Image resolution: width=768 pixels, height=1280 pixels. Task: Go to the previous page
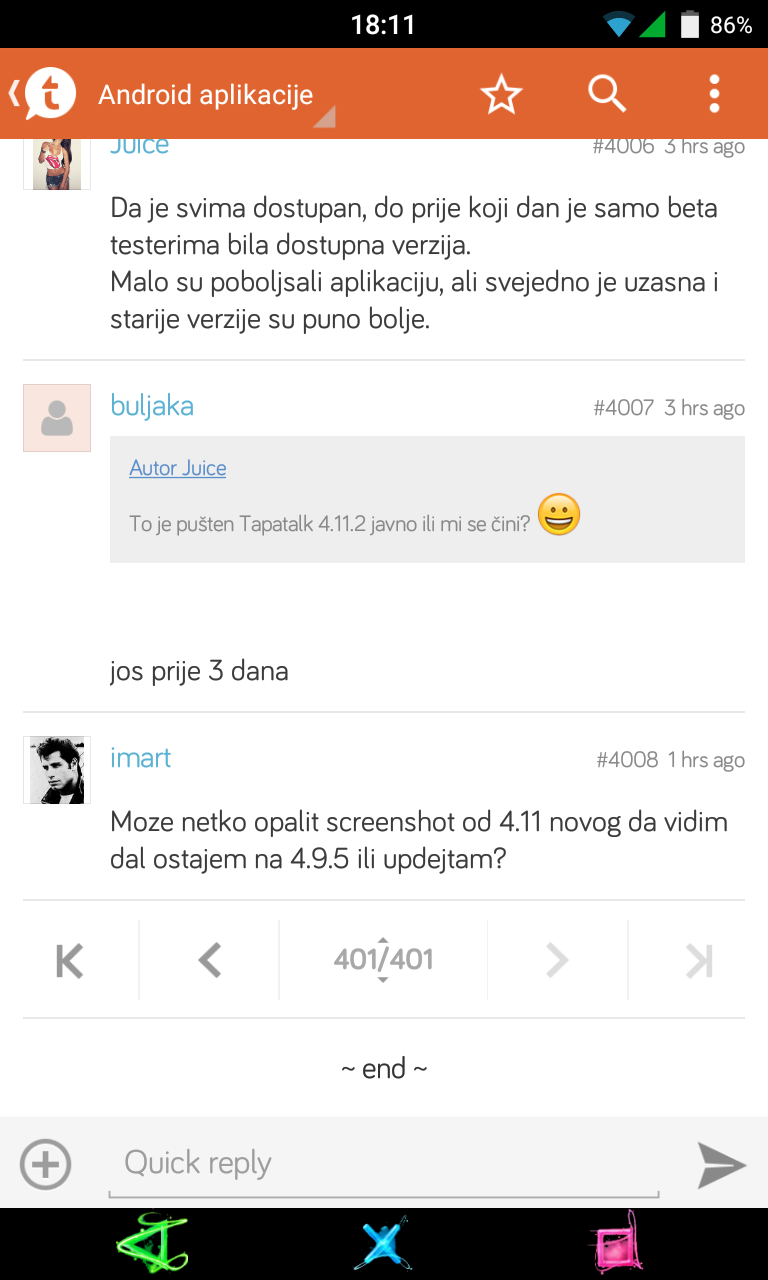click(209, 961)
